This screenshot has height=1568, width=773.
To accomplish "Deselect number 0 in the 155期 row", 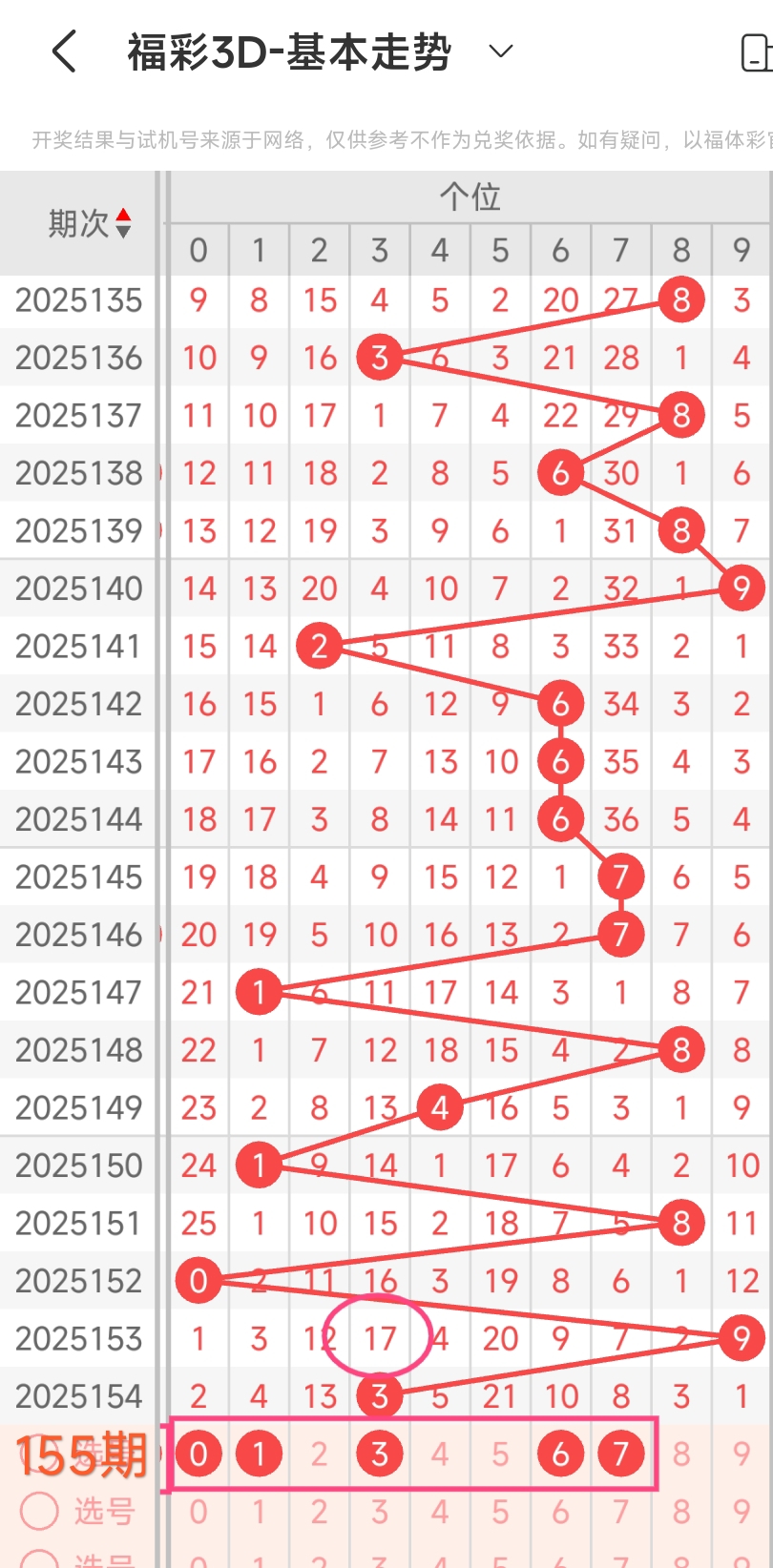I will [x=198, y=1454].
